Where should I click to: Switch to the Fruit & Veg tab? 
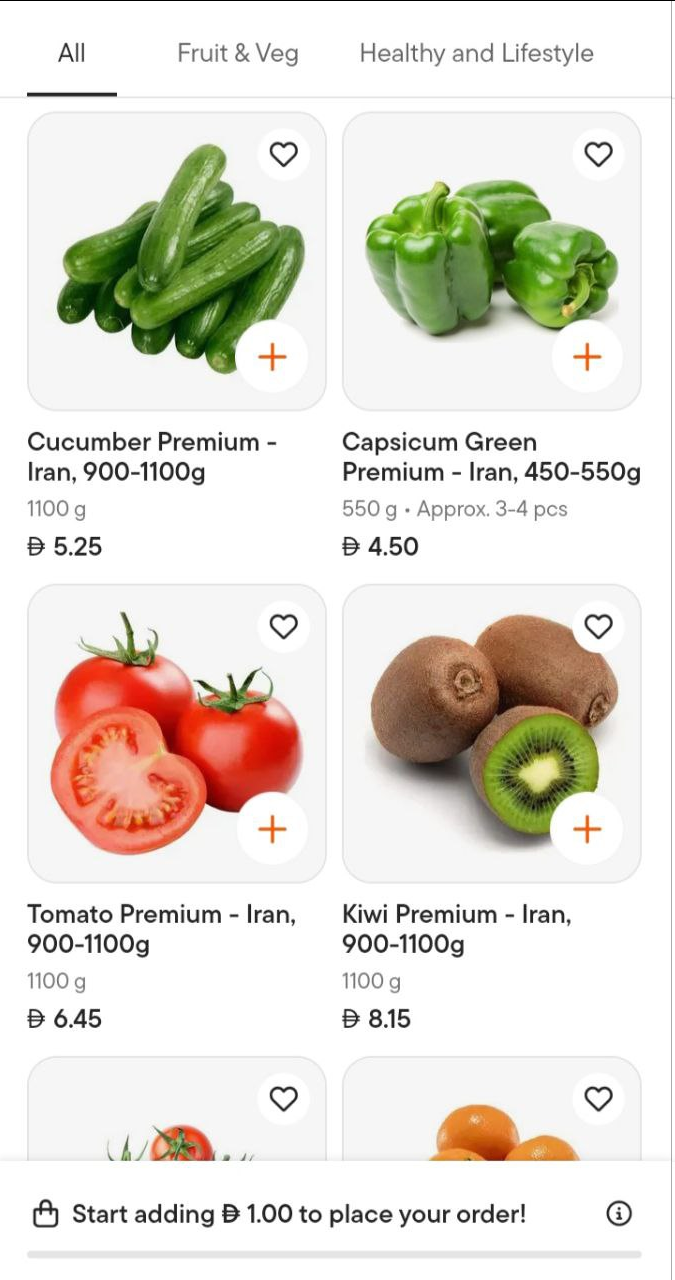coord(237,53)
